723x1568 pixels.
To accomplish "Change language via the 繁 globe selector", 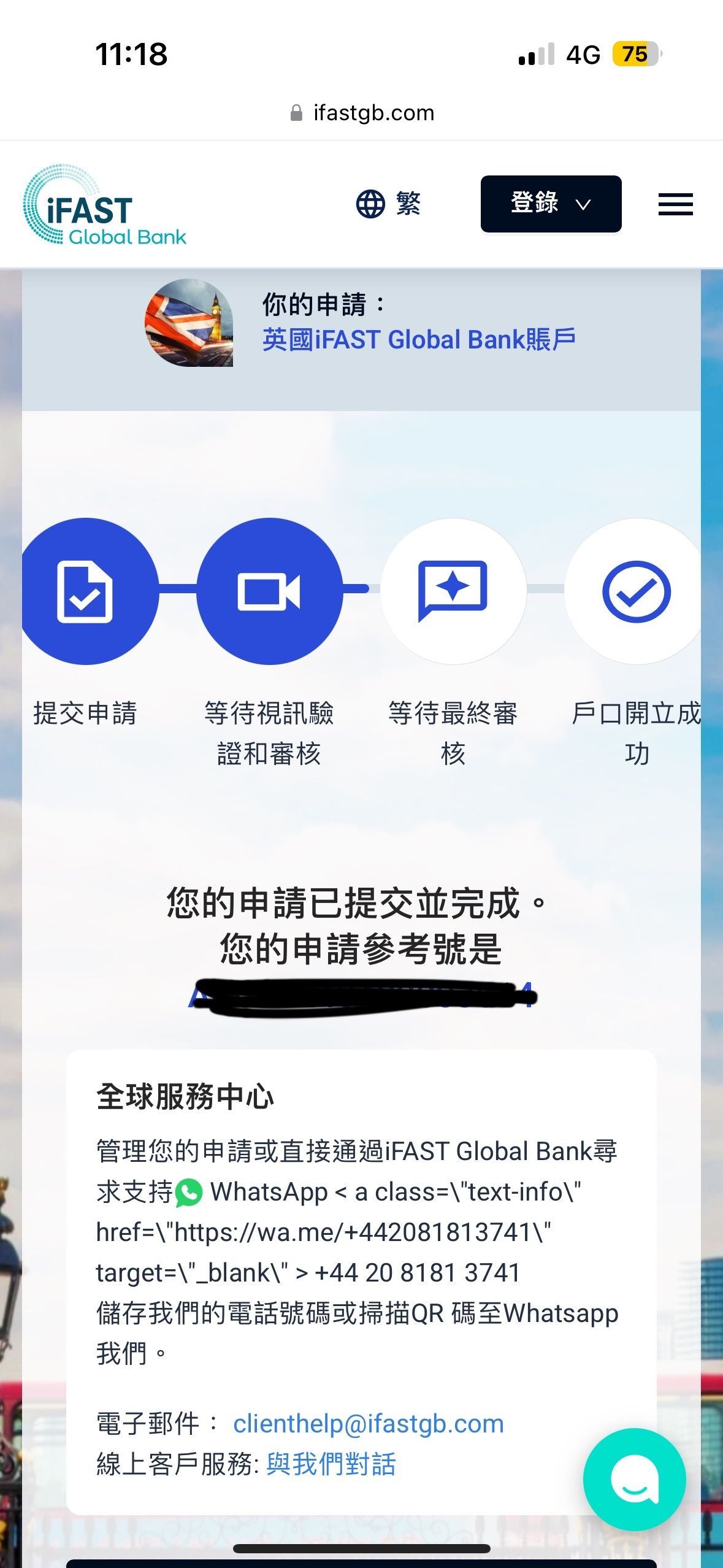I will pos(389,204).
